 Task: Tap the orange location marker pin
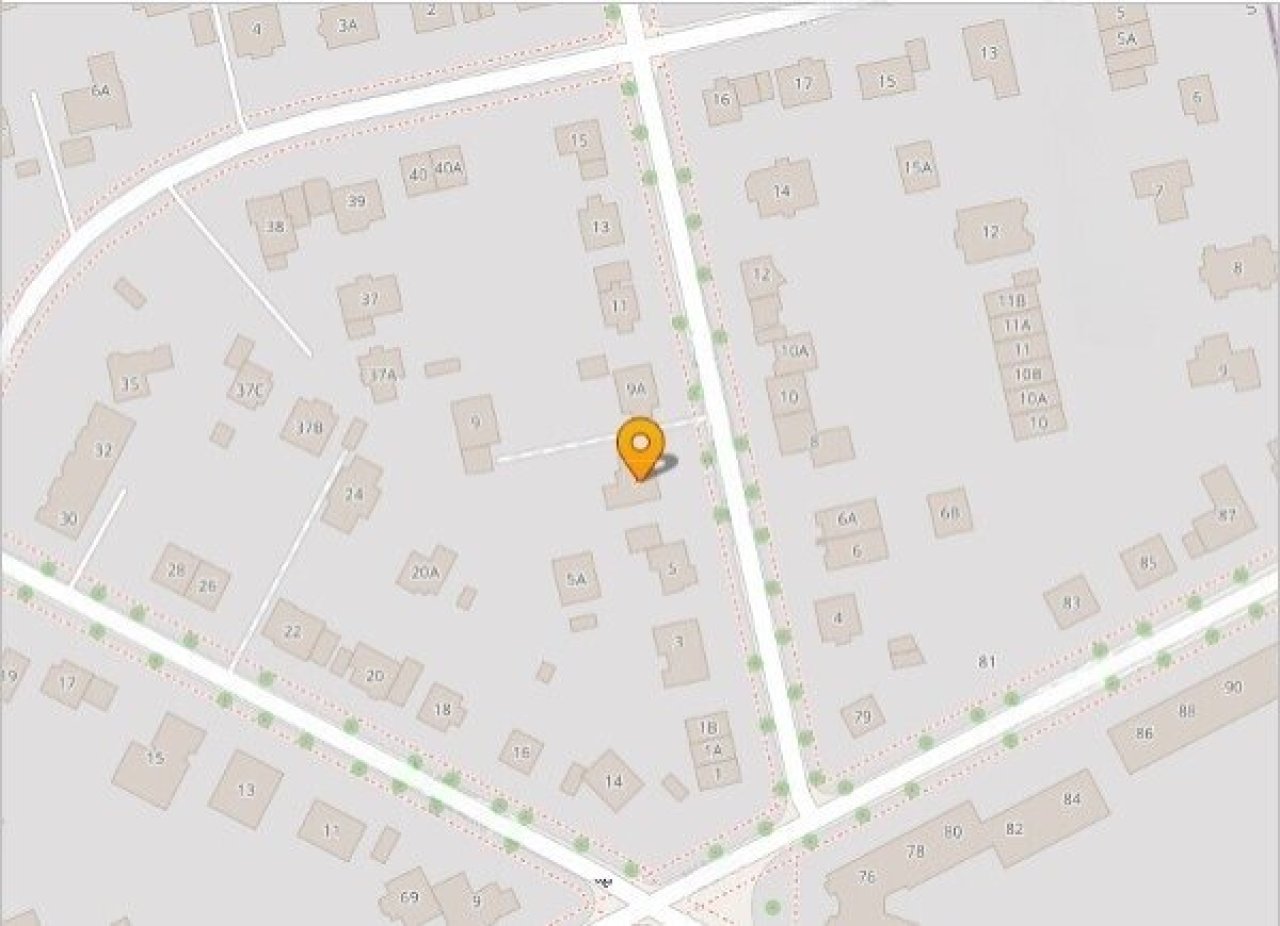(640, 446)
